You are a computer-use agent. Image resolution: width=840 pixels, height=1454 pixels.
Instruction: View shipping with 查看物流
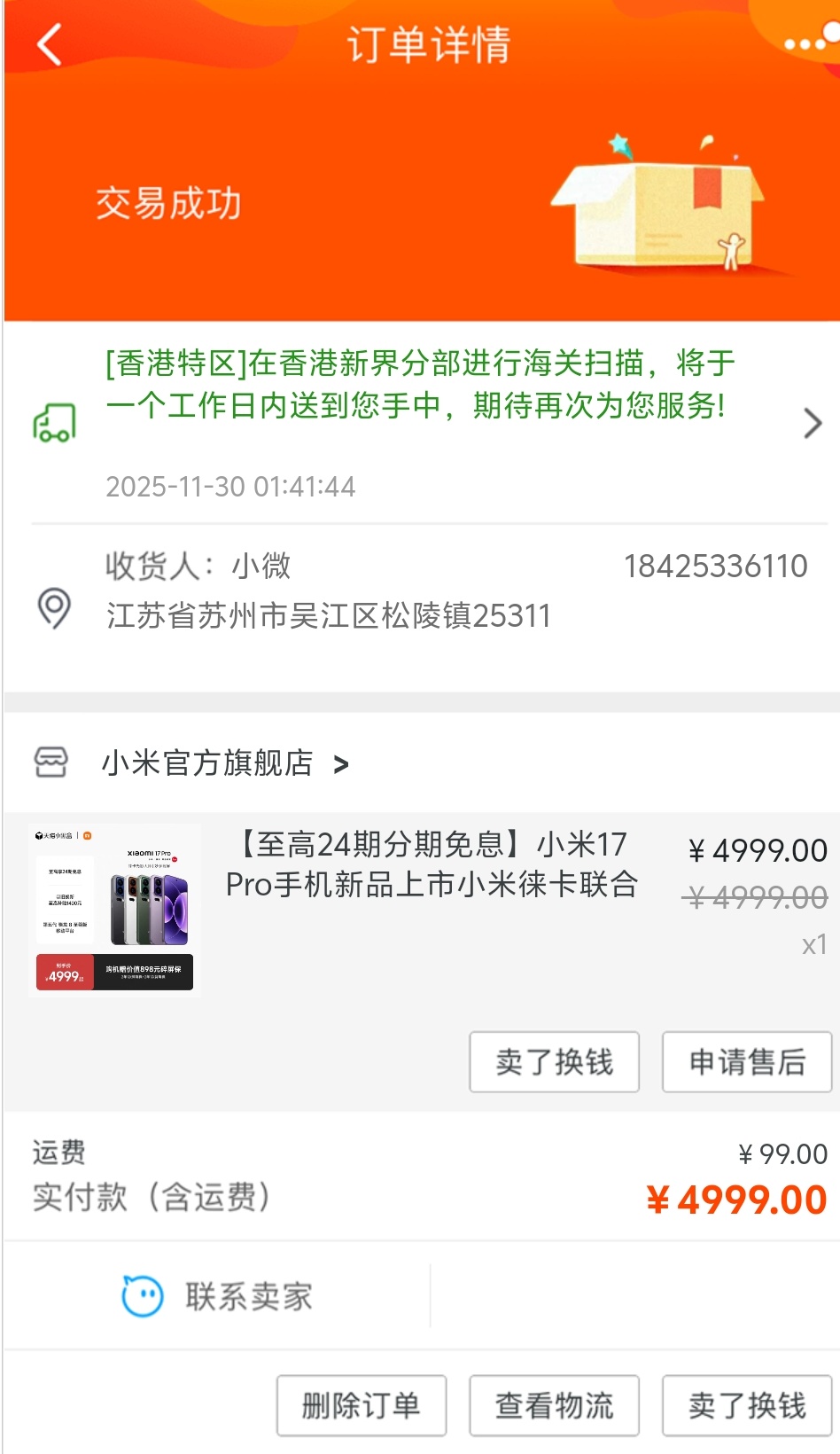coord(554,1405)
